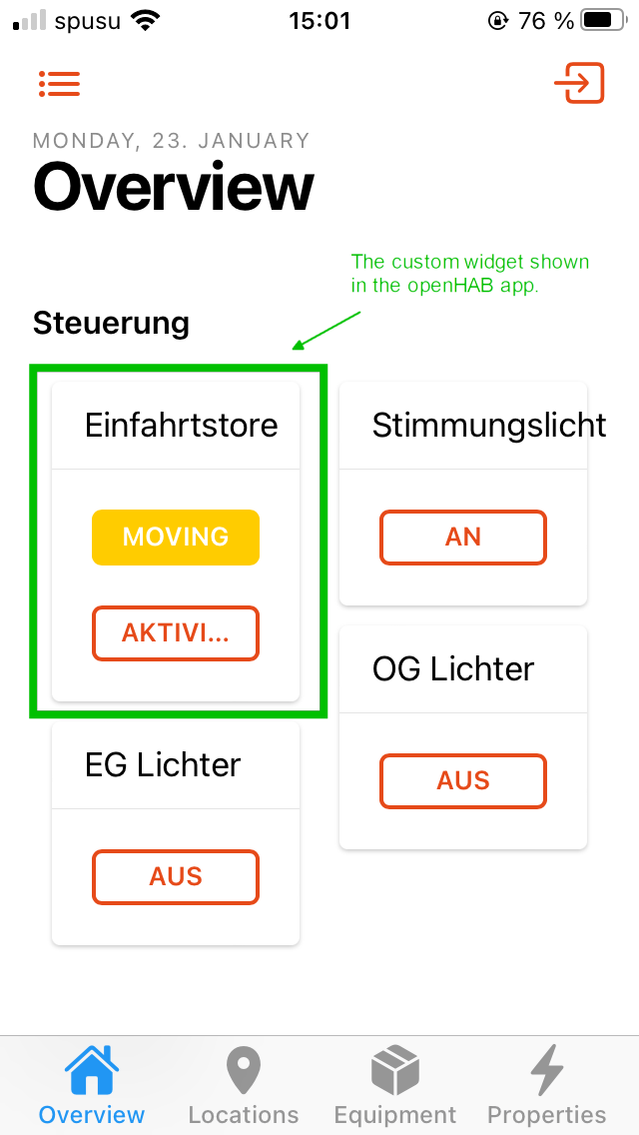Viewport: 639px width, 1135px height.
Task: Switch to the Locations tab
Action: [243, 1086]
